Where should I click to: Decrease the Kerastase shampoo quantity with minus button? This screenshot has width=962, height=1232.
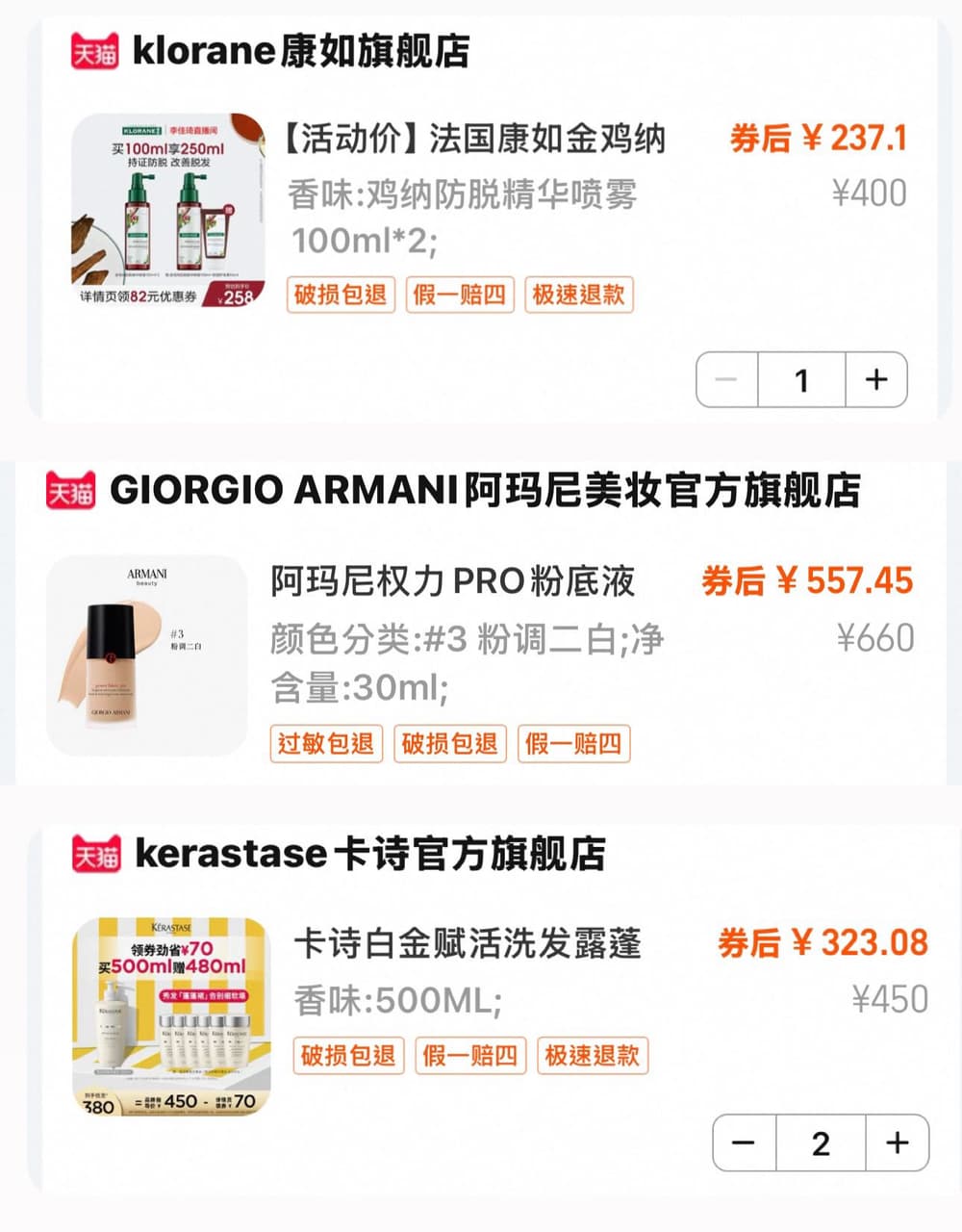[x=741, y=1143]
